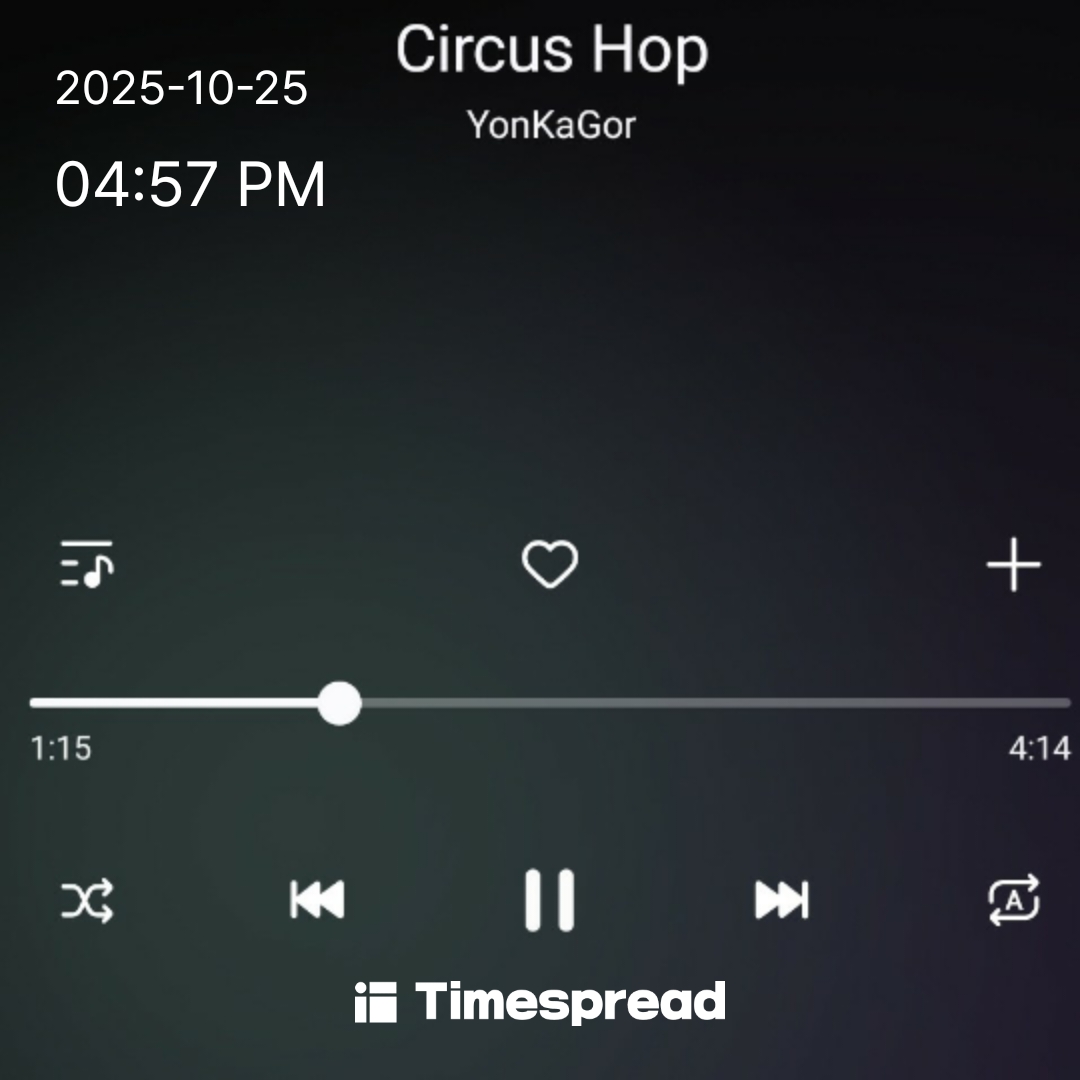This screenshot has height=1080, width=1080.
Task: Pause the current song
Action: [550, 900]
